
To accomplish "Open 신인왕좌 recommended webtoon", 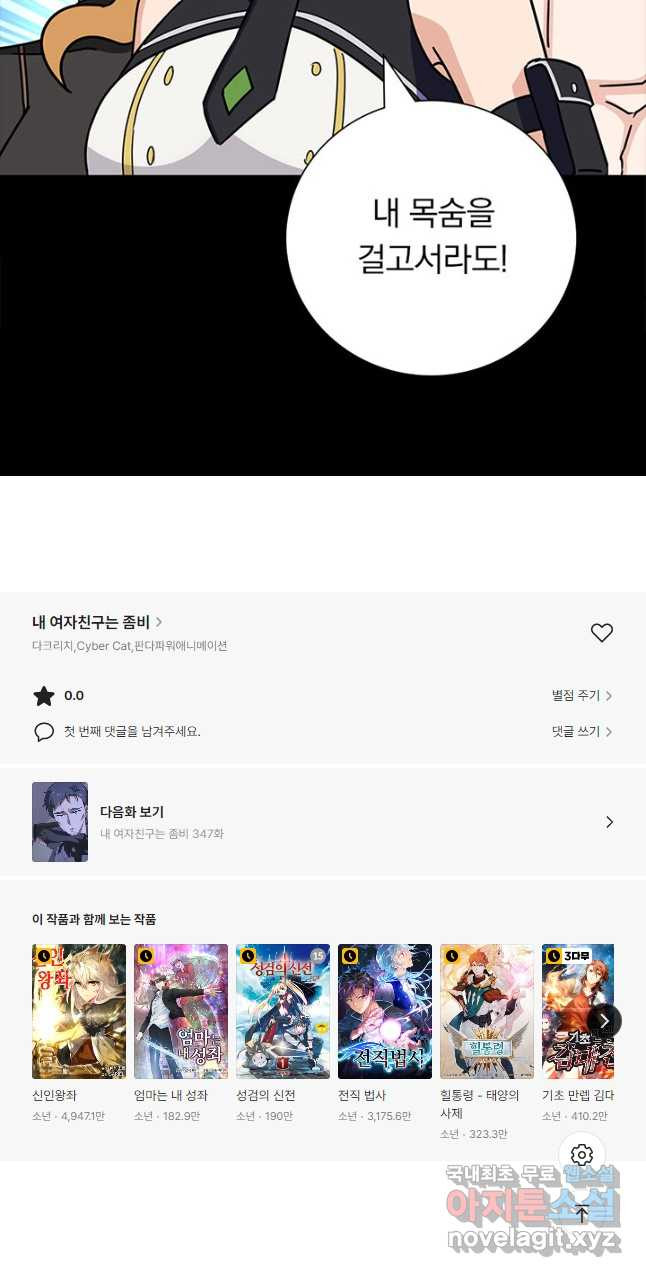I will [x=79, y=1011].
